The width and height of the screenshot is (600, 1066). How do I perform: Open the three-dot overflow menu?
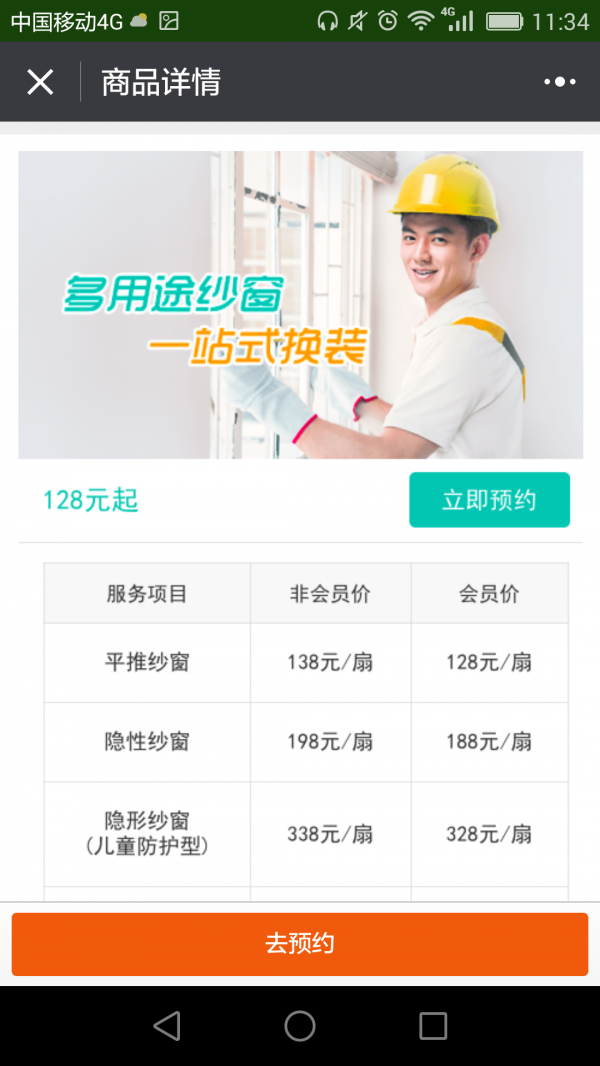tap(559, 82)
